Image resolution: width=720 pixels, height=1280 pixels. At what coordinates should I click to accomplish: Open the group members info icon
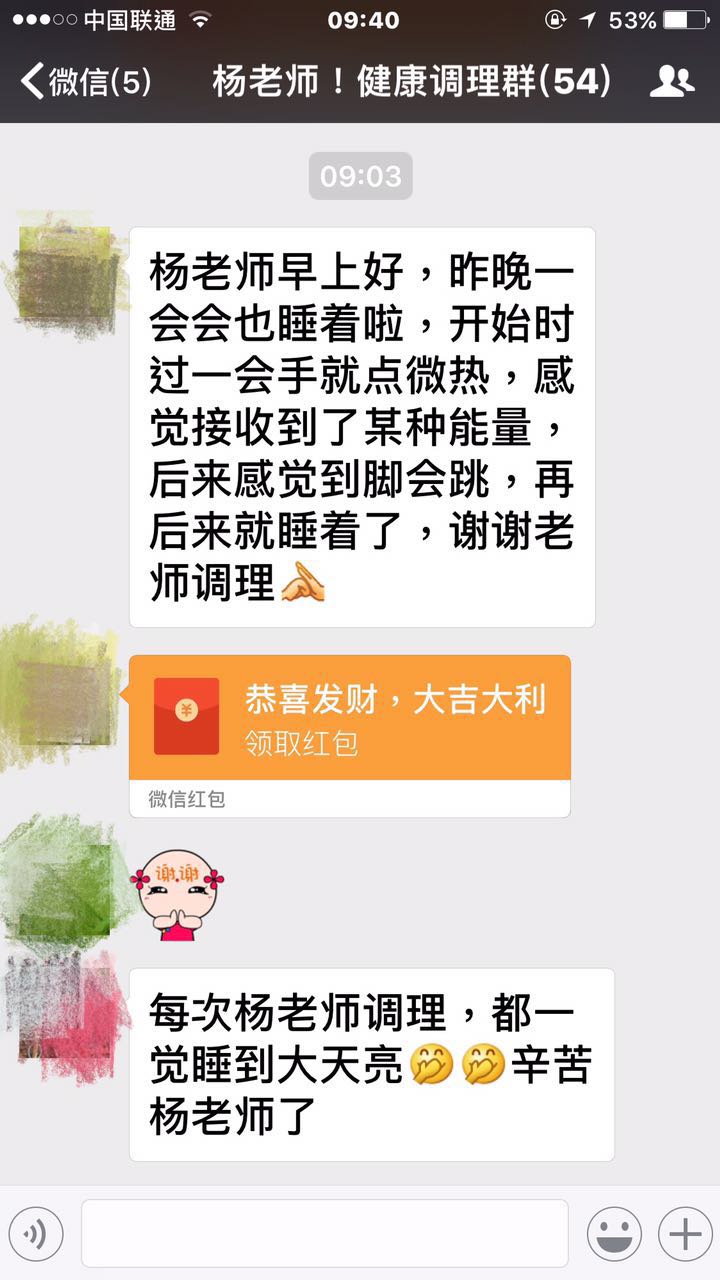pos(672,82)
